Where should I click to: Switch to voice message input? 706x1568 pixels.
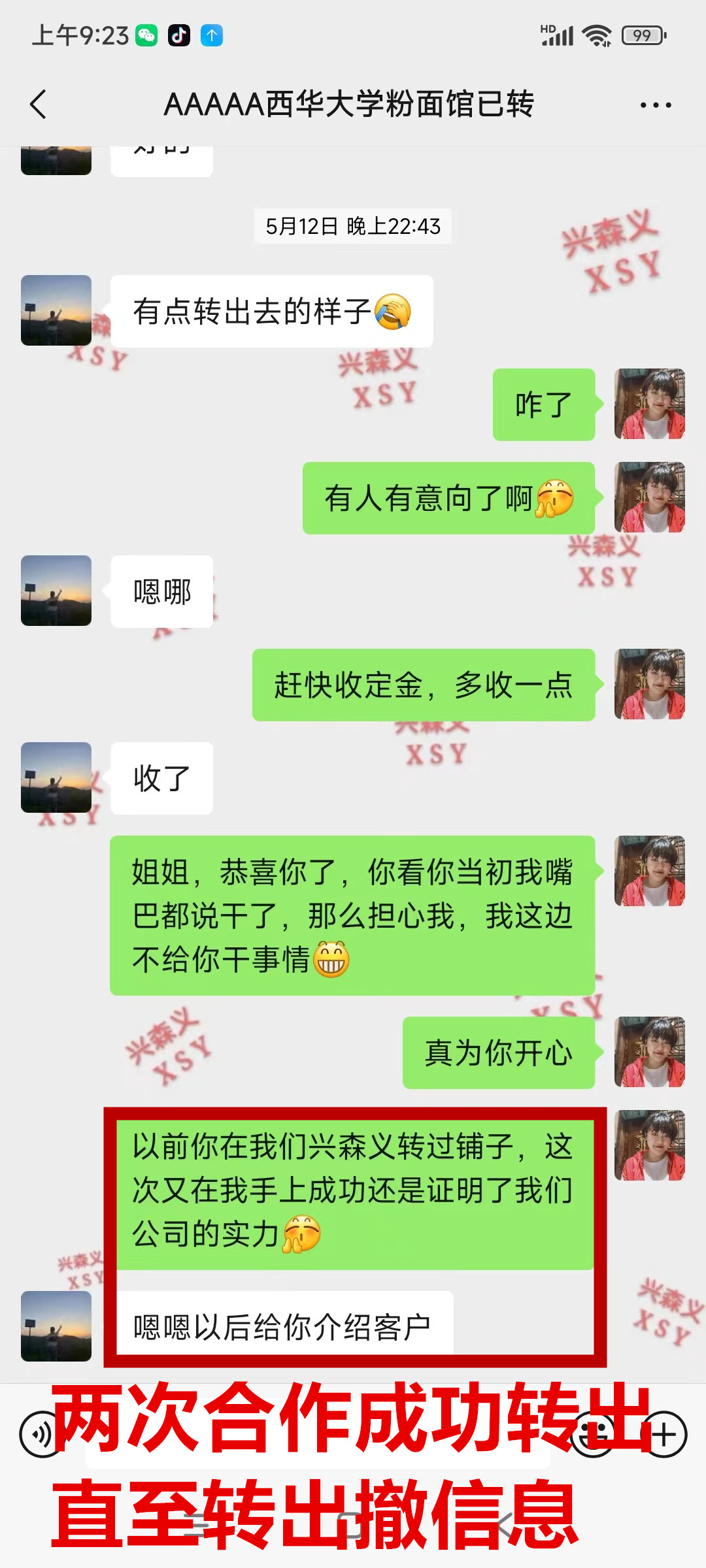coord(41,1435)
